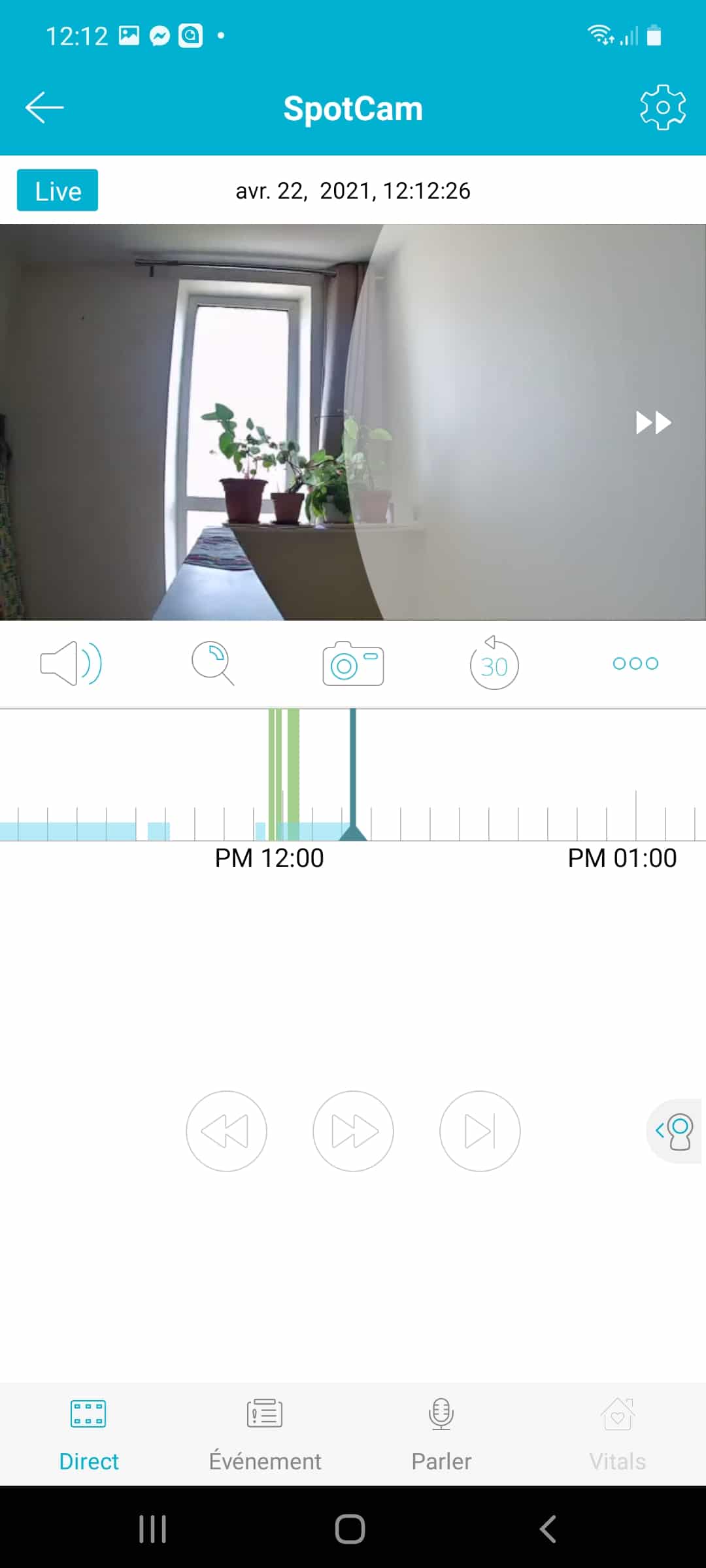Tap the rewind circle button

[x=226, y=1131]
